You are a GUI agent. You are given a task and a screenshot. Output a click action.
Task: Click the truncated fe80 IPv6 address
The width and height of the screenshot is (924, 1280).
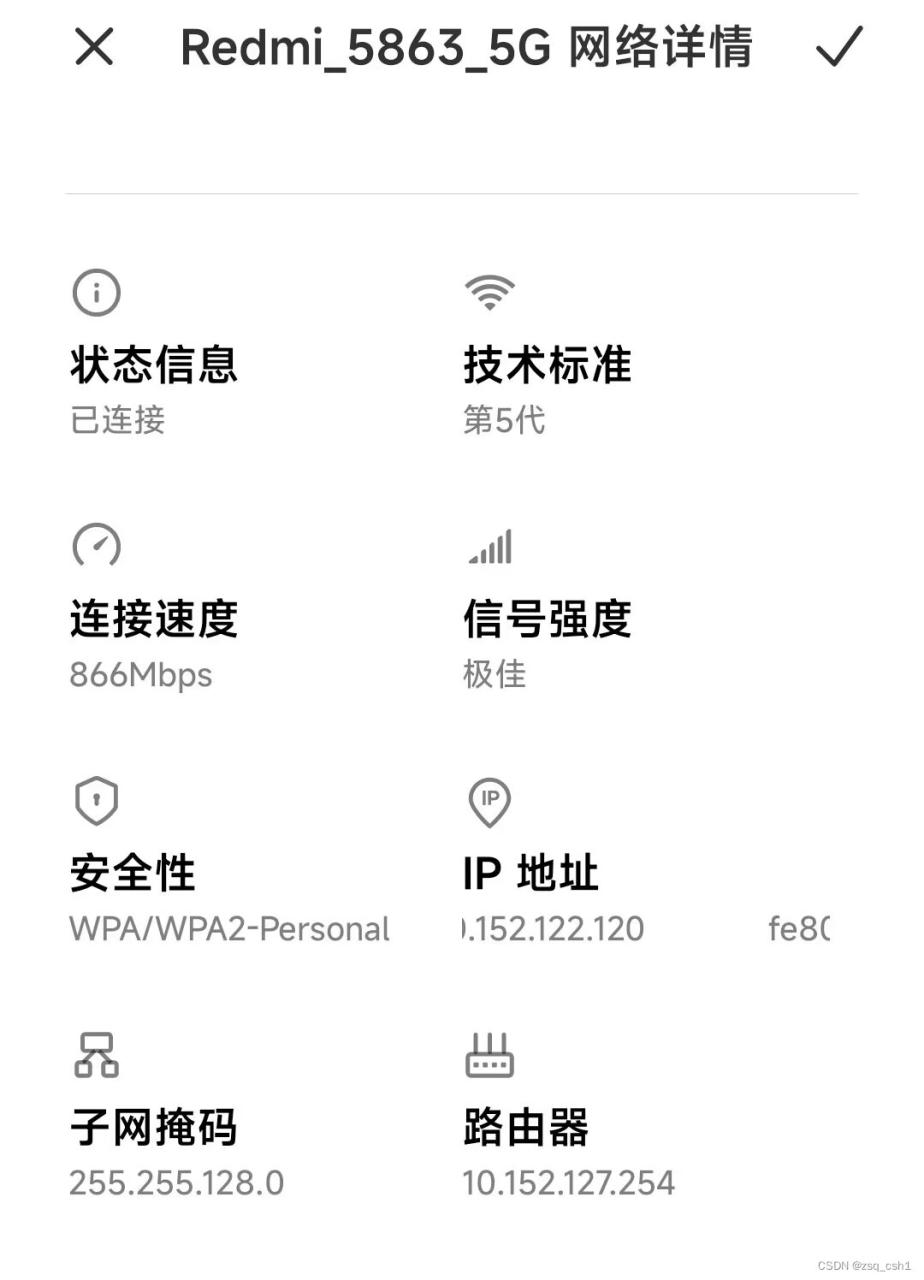(x=800, y=929)
